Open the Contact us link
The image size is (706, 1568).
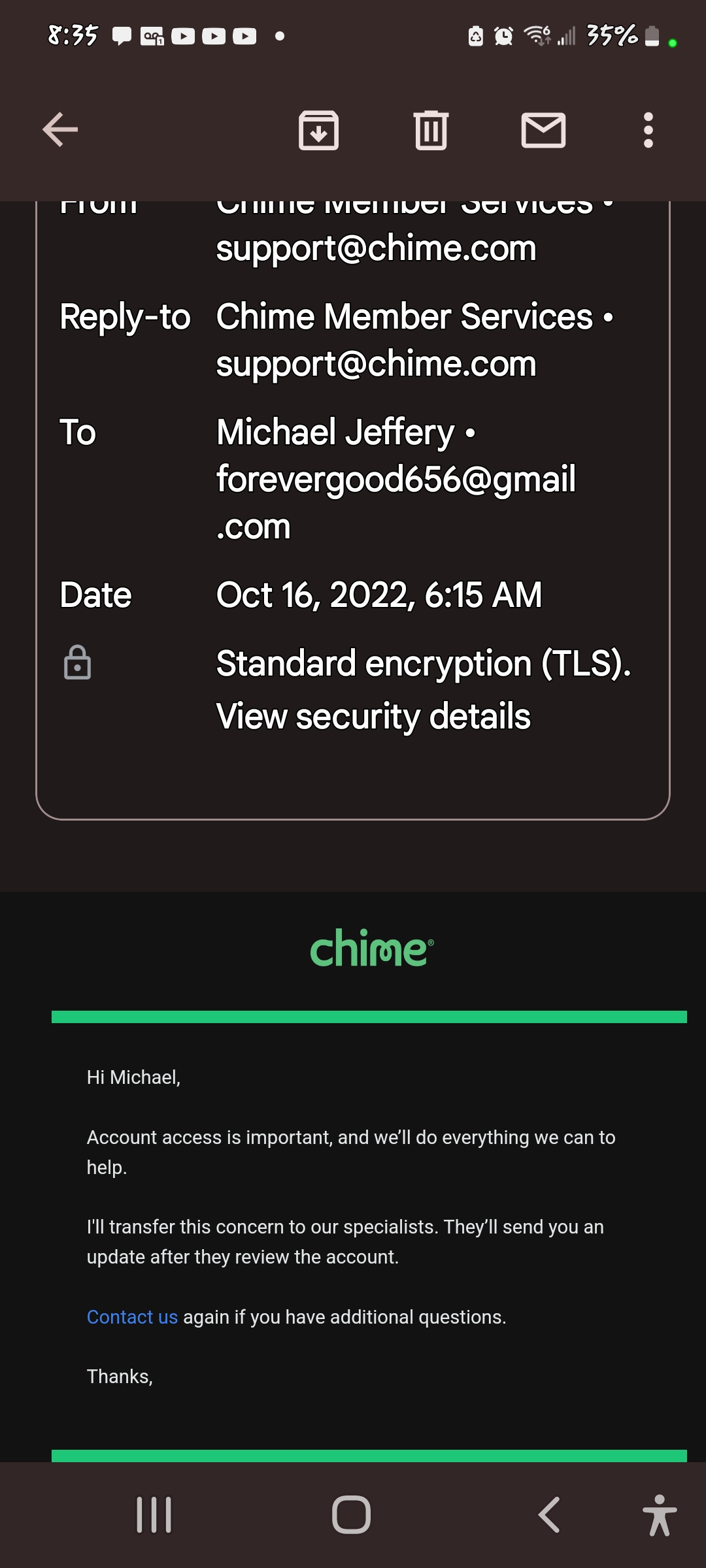pos(132,1317)
